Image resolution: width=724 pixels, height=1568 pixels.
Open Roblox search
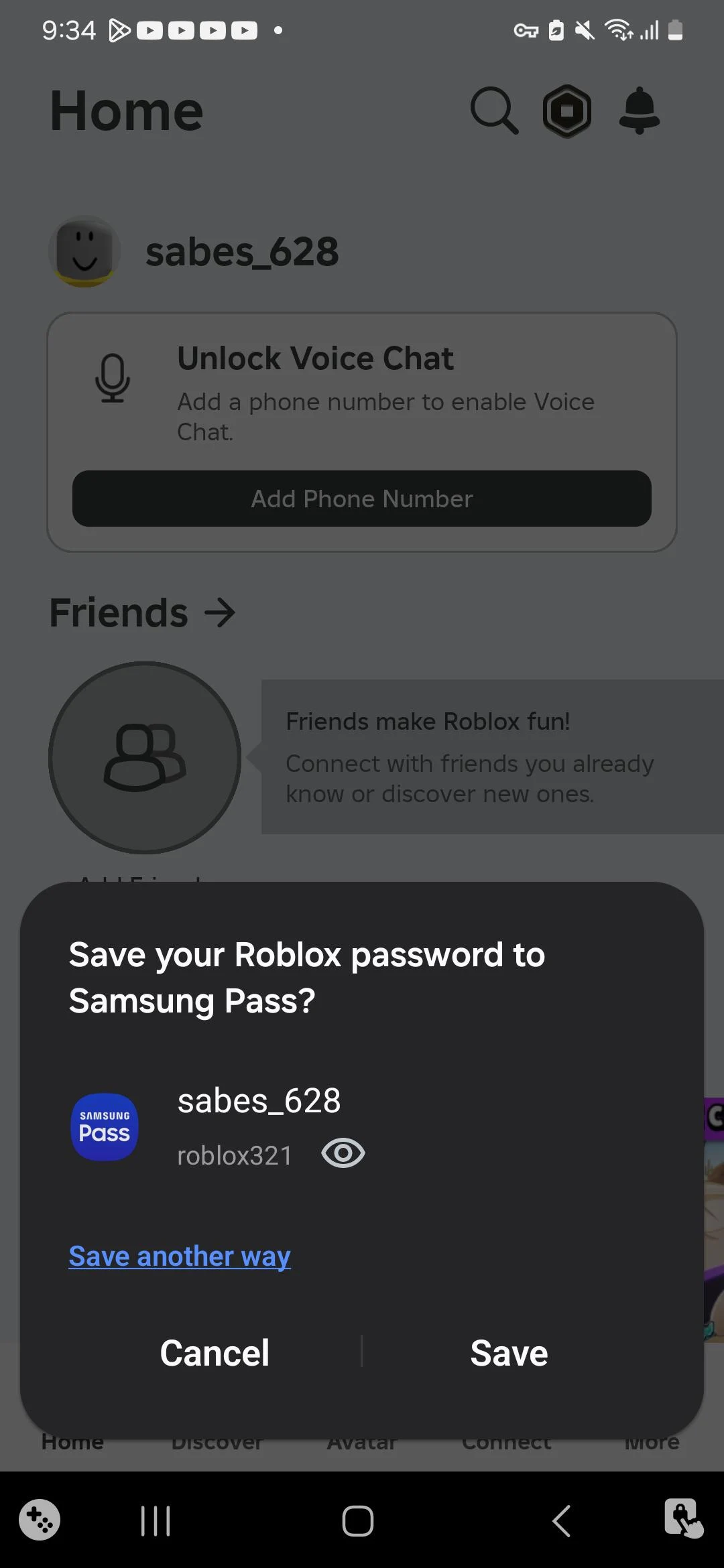(494, 111)
